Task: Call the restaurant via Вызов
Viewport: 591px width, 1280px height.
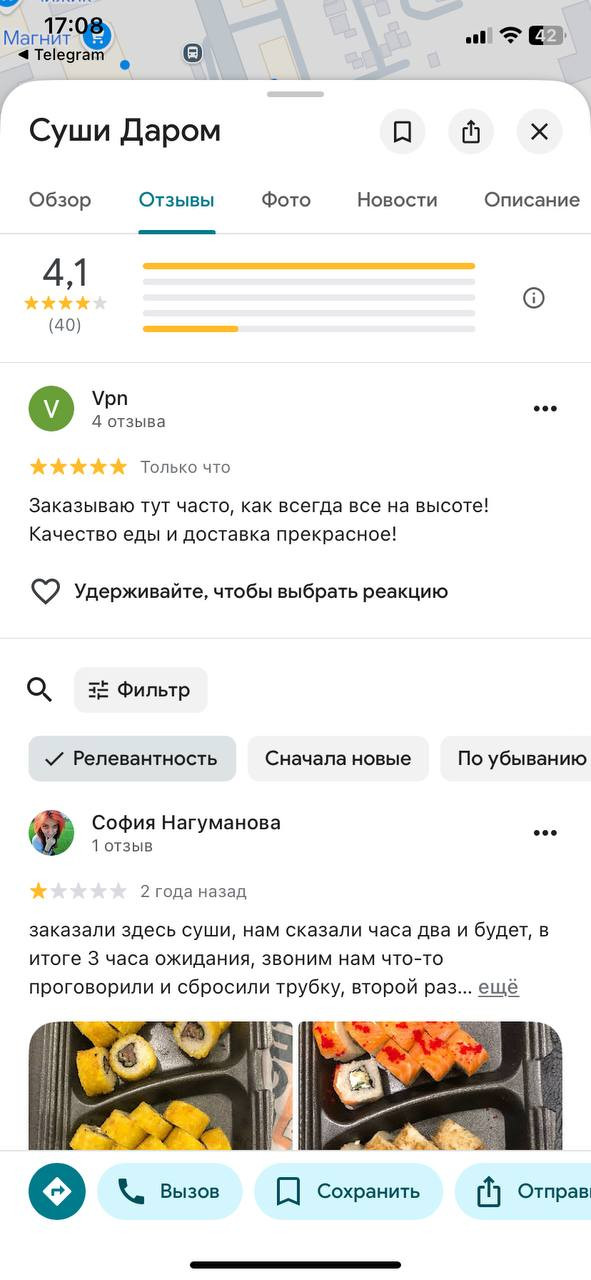Action: (x=170, y=1192)
